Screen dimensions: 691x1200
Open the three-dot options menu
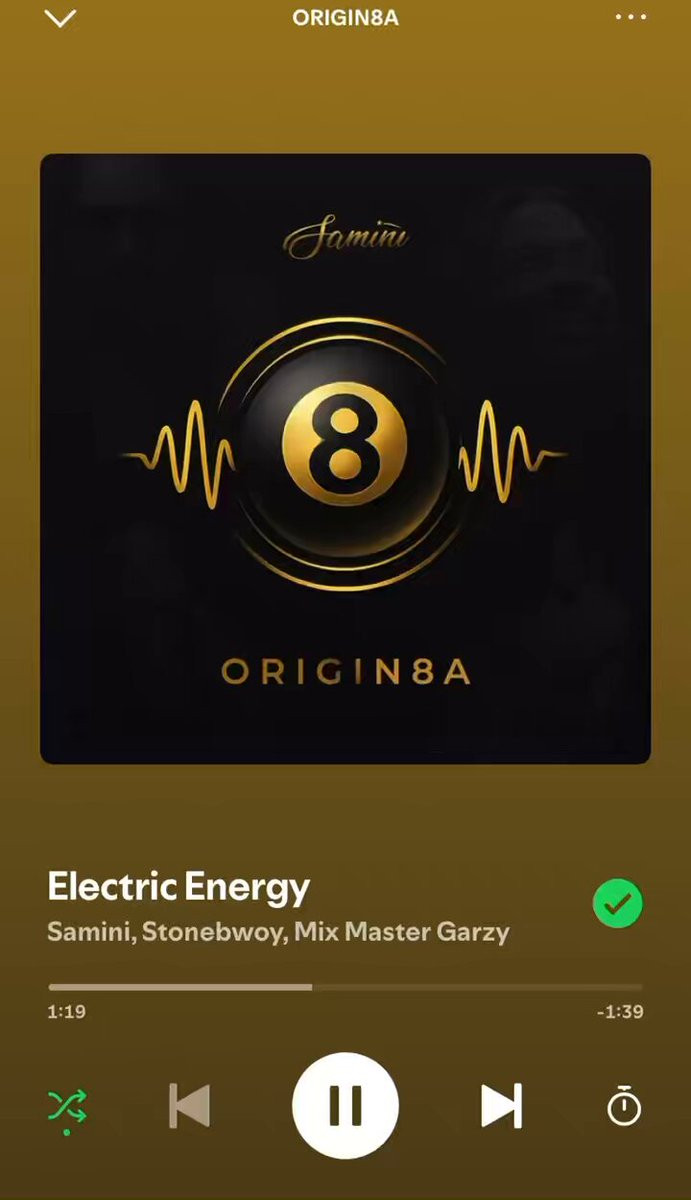click(630, 17)
